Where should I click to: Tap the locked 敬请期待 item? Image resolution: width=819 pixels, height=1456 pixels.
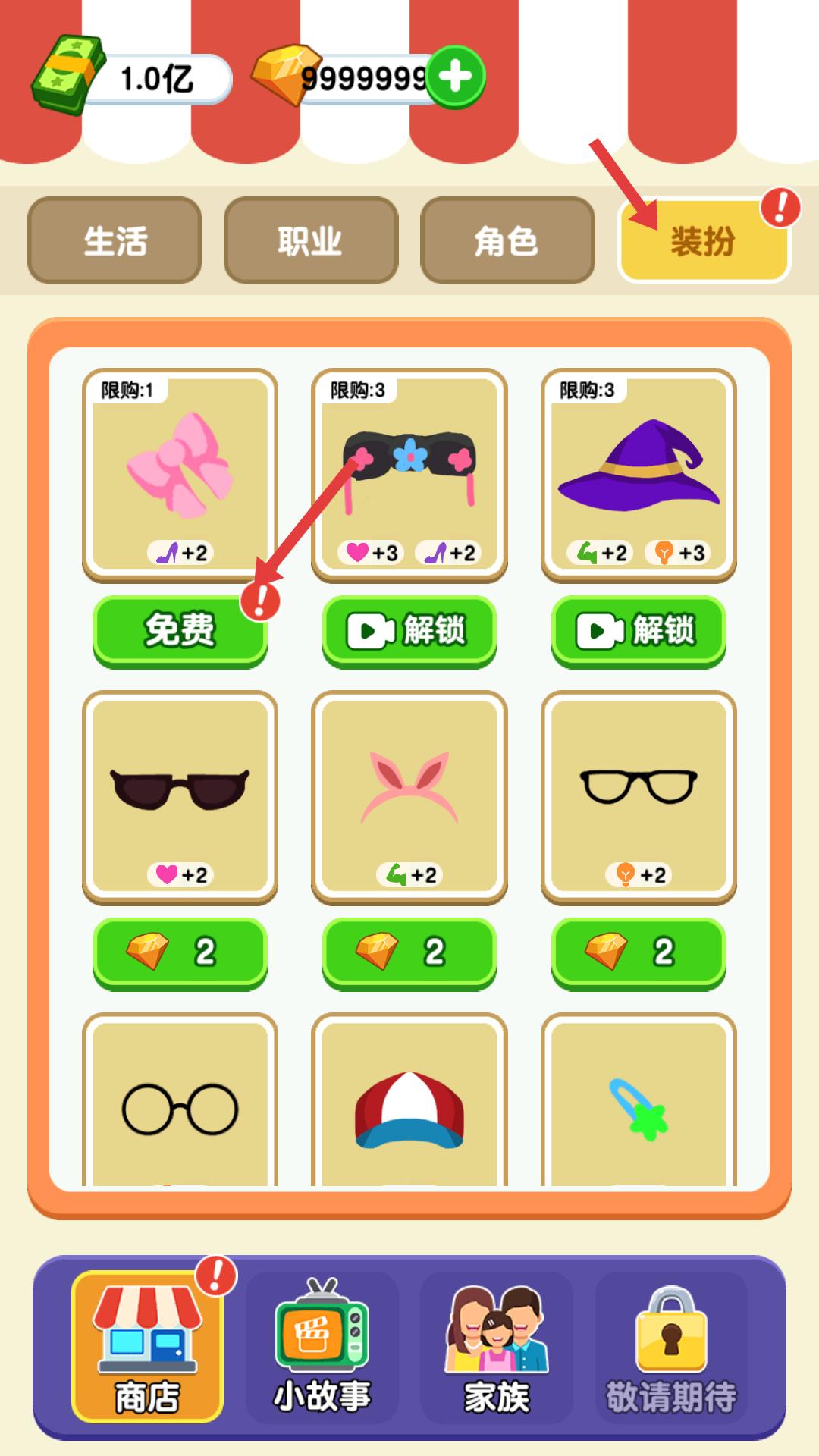coord(671,1346)
